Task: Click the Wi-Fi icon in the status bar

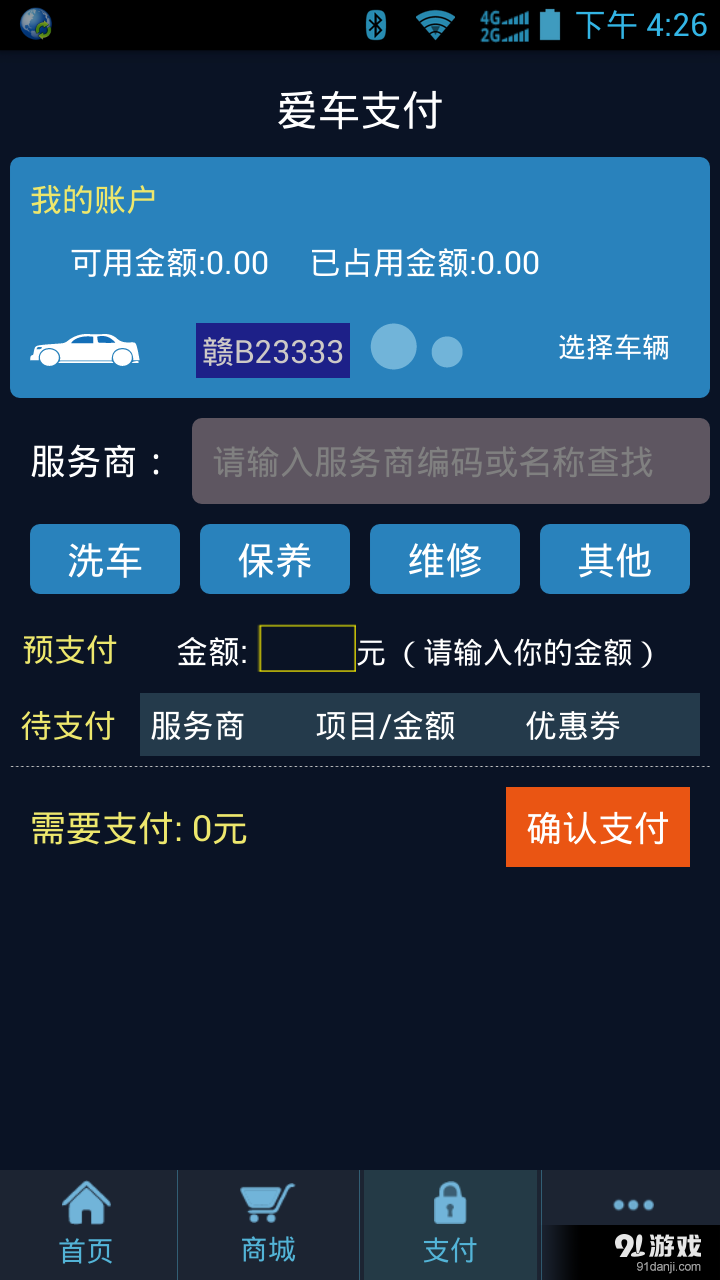Action: (437, 26)
